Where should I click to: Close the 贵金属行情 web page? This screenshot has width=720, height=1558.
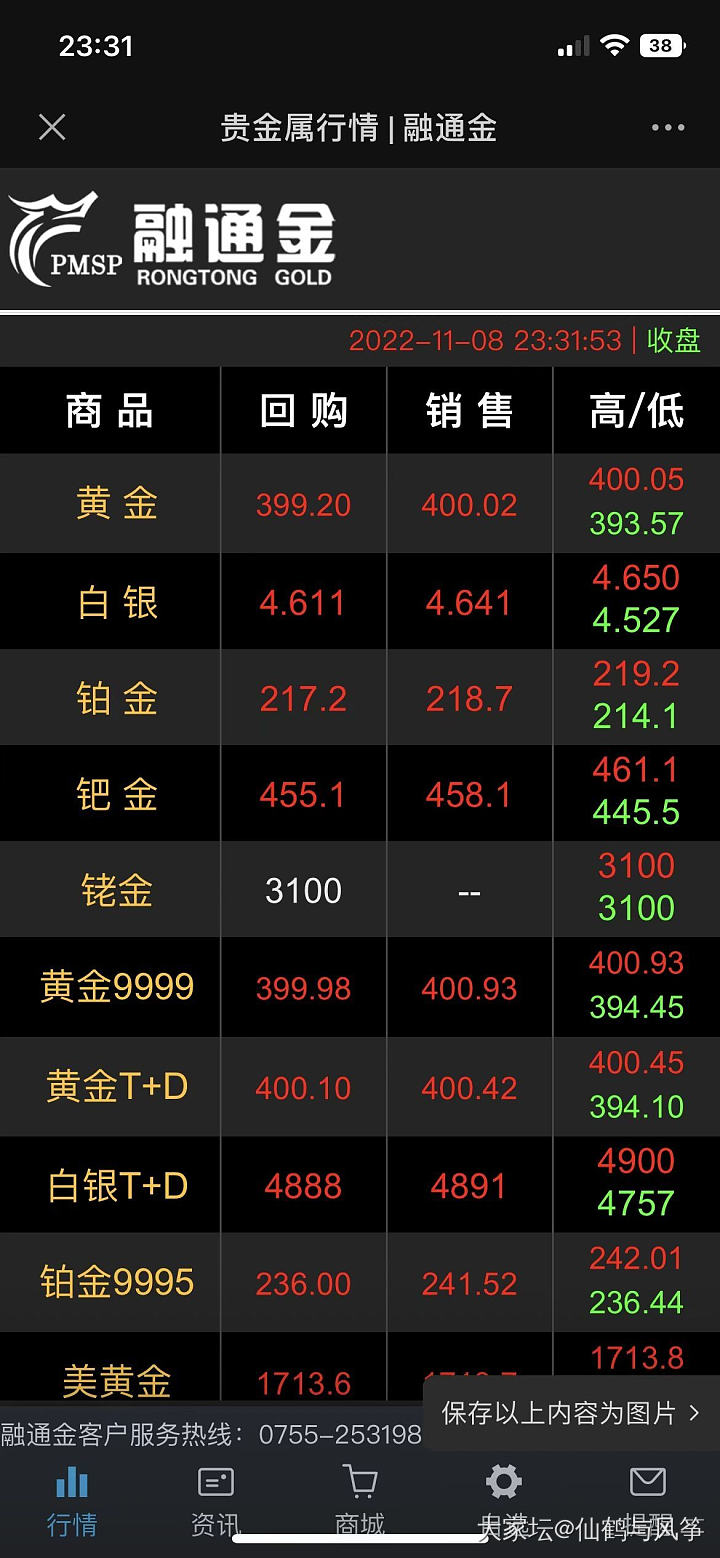coord(52,128)
